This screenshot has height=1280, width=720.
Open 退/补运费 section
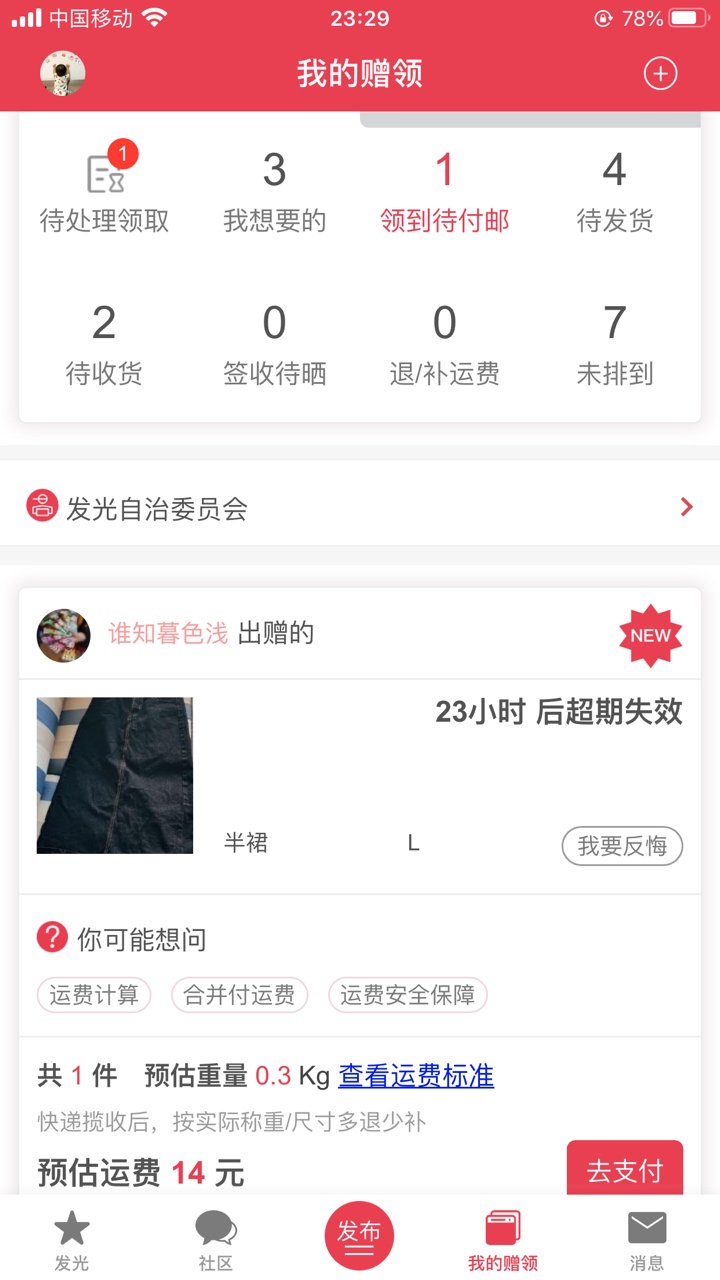pyautogui.click(x=445, y=345)
